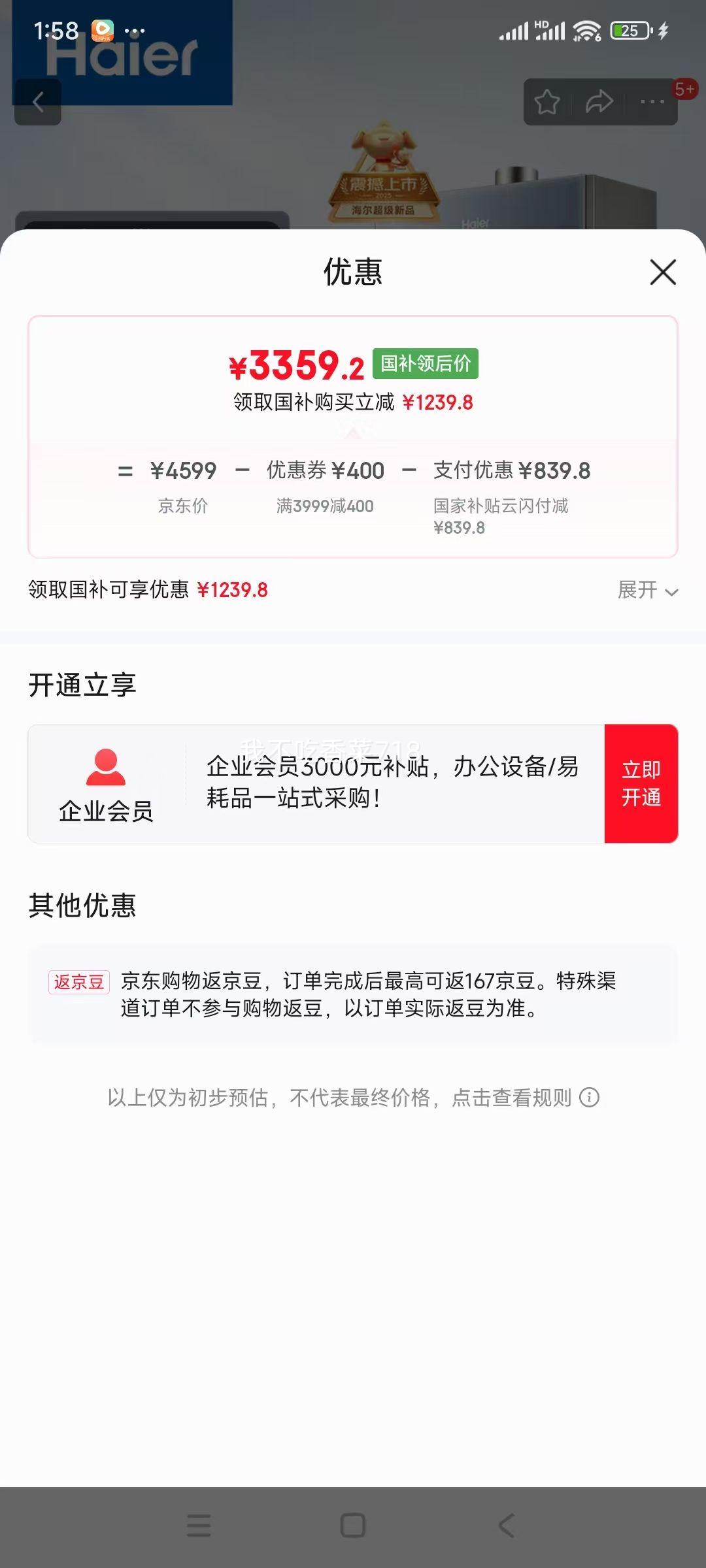Viewport: 706px width, 1568px height.
Task: View the rules via 点击查看规则 info icon
Action: (x=589, y=1097)
